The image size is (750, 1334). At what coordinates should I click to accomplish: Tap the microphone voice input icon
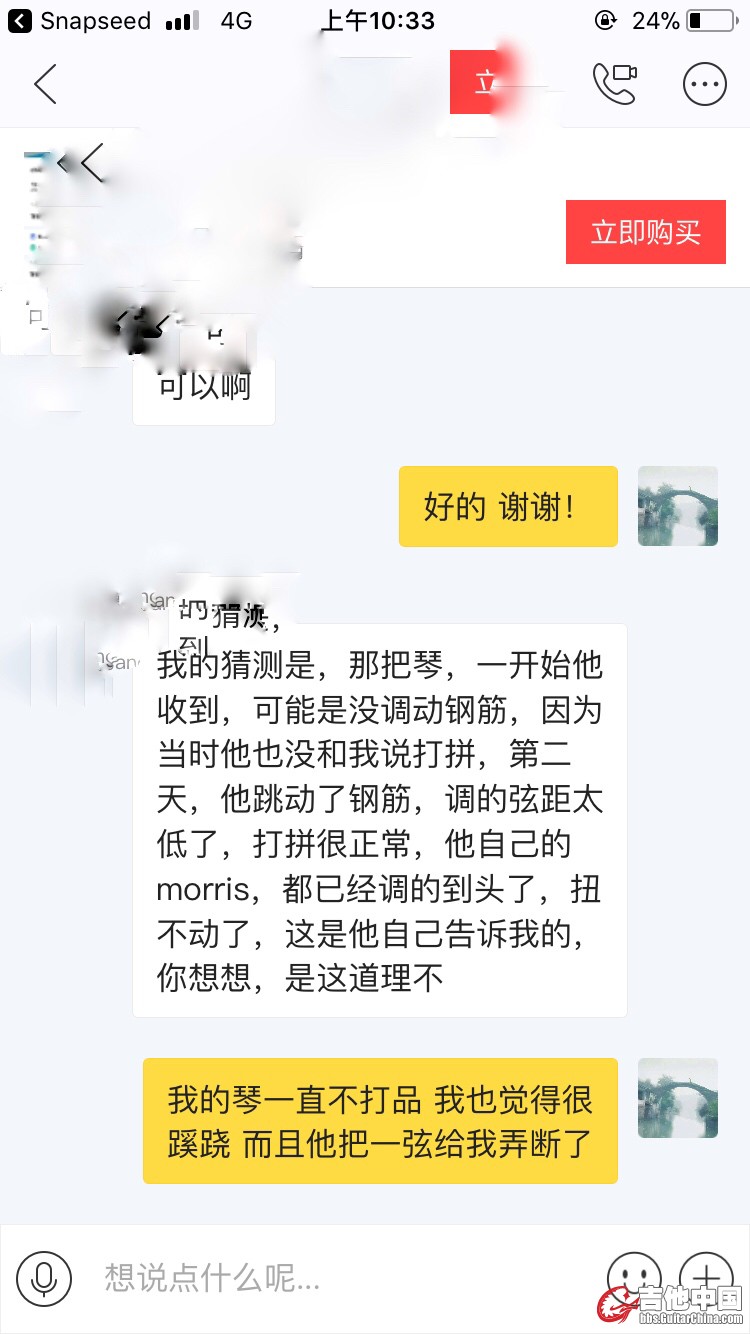44,1277
